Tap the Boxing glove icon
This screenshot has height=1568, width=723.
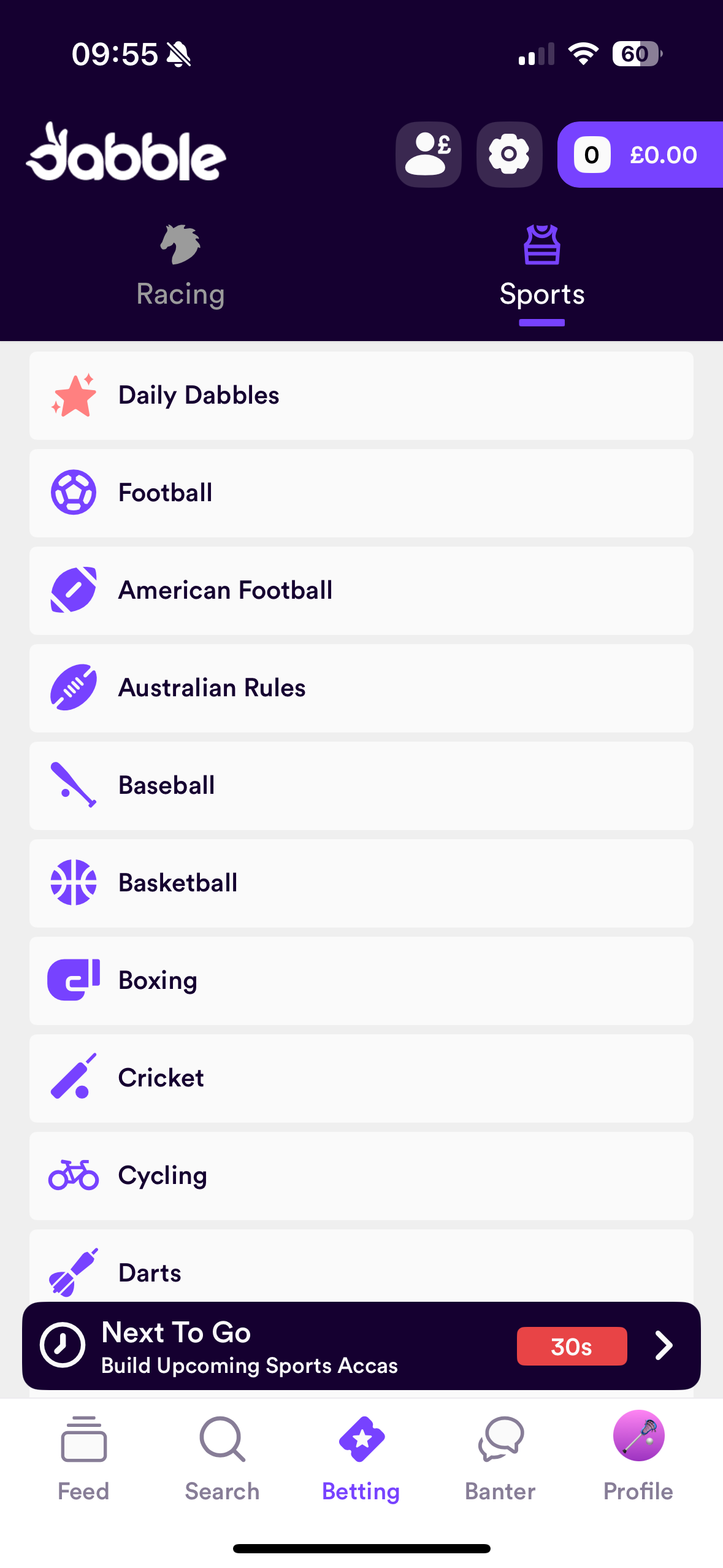pyautogui.click(x=73, y=980)
